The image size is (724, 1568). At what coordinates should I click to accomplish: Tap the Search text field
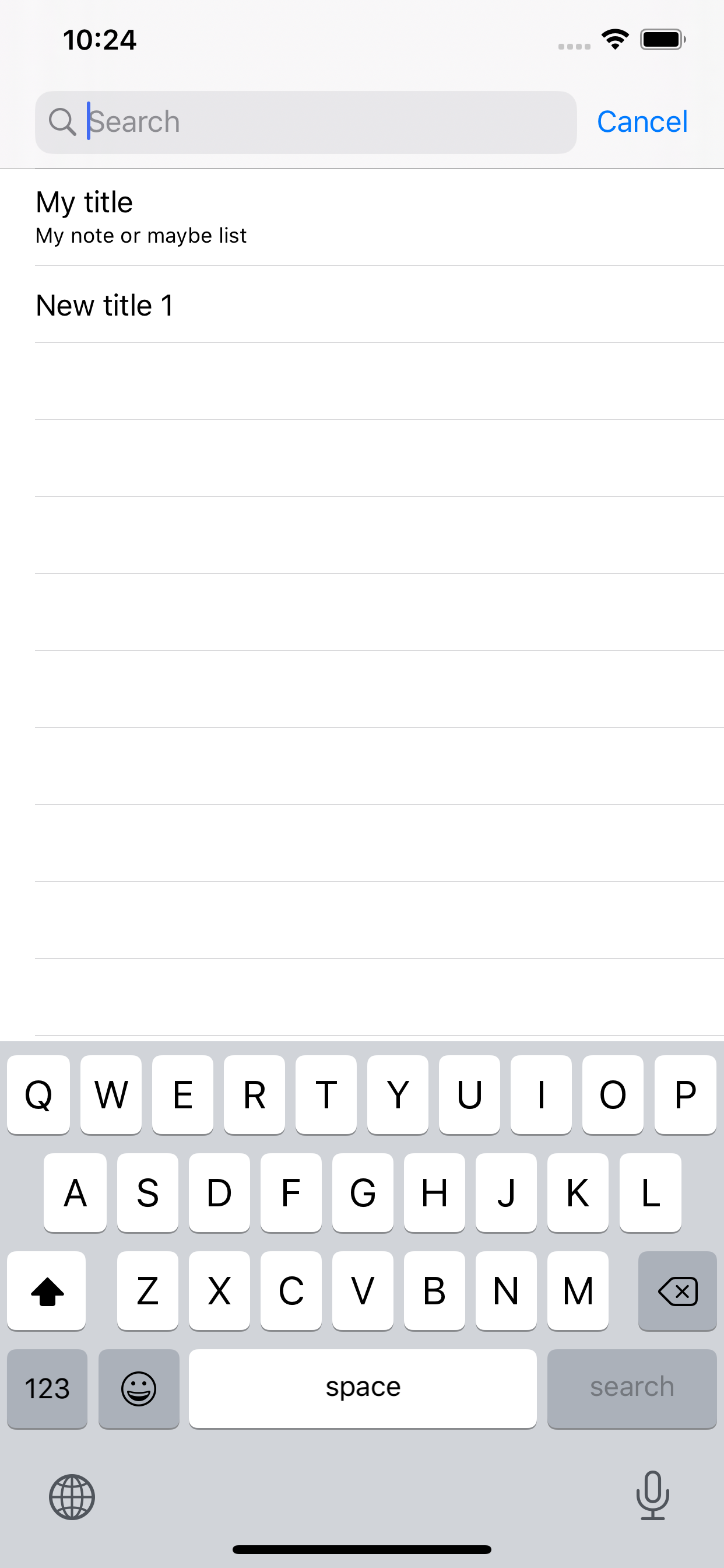[305, 123]
